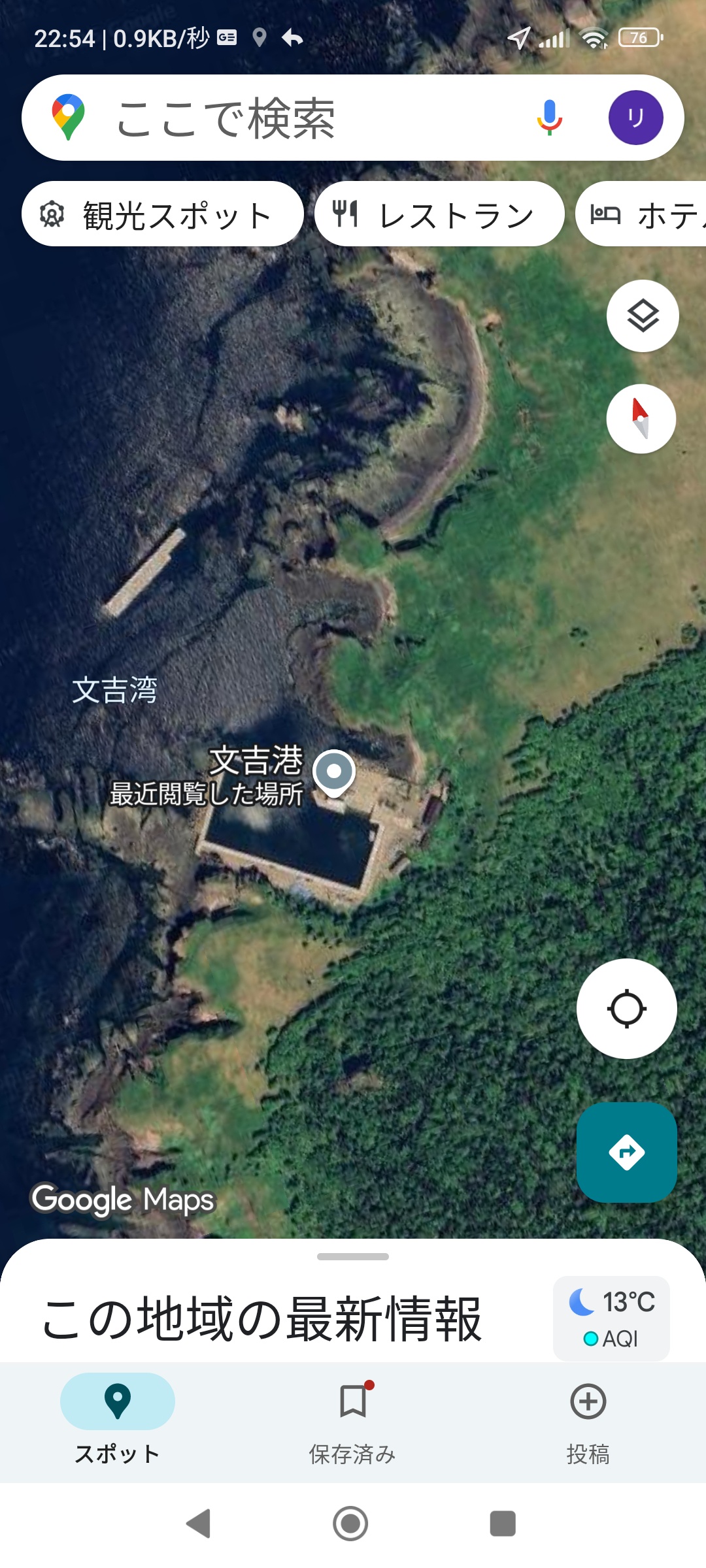This screenshot has height=1568, width=706.
Task: Open the map layers selector
Action: pos(643,316)
